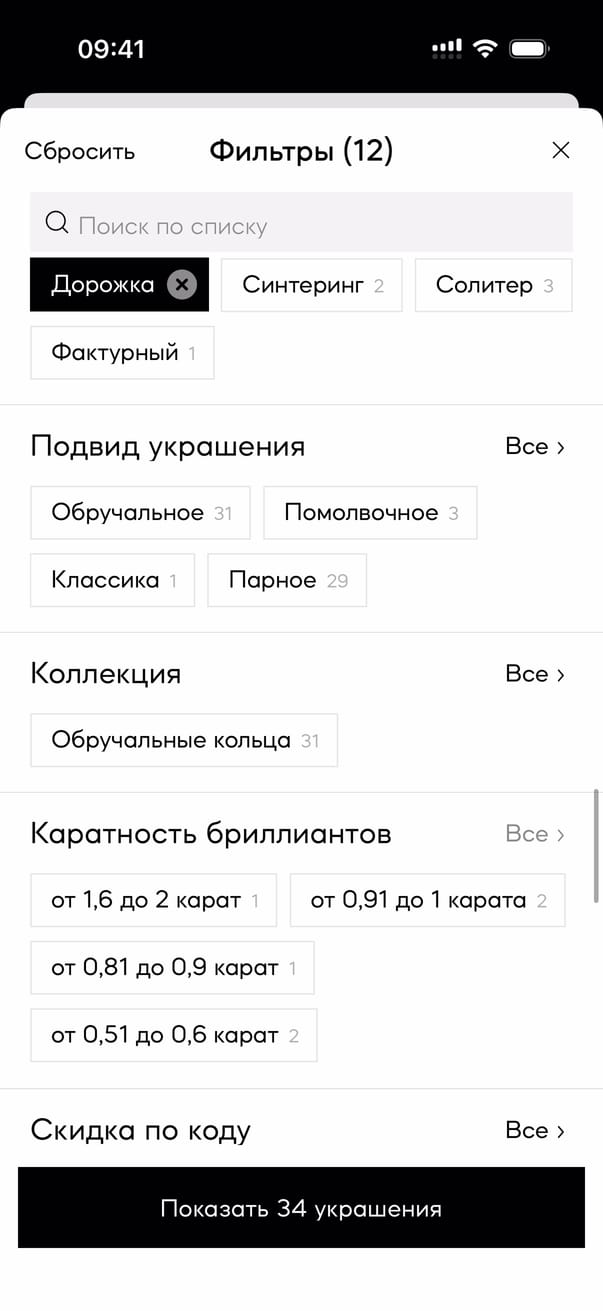This screenshot has height=1311, width=603.
Task: Pick от 0,51 до 0,6 карат
Action: (x=173, y=1035)
